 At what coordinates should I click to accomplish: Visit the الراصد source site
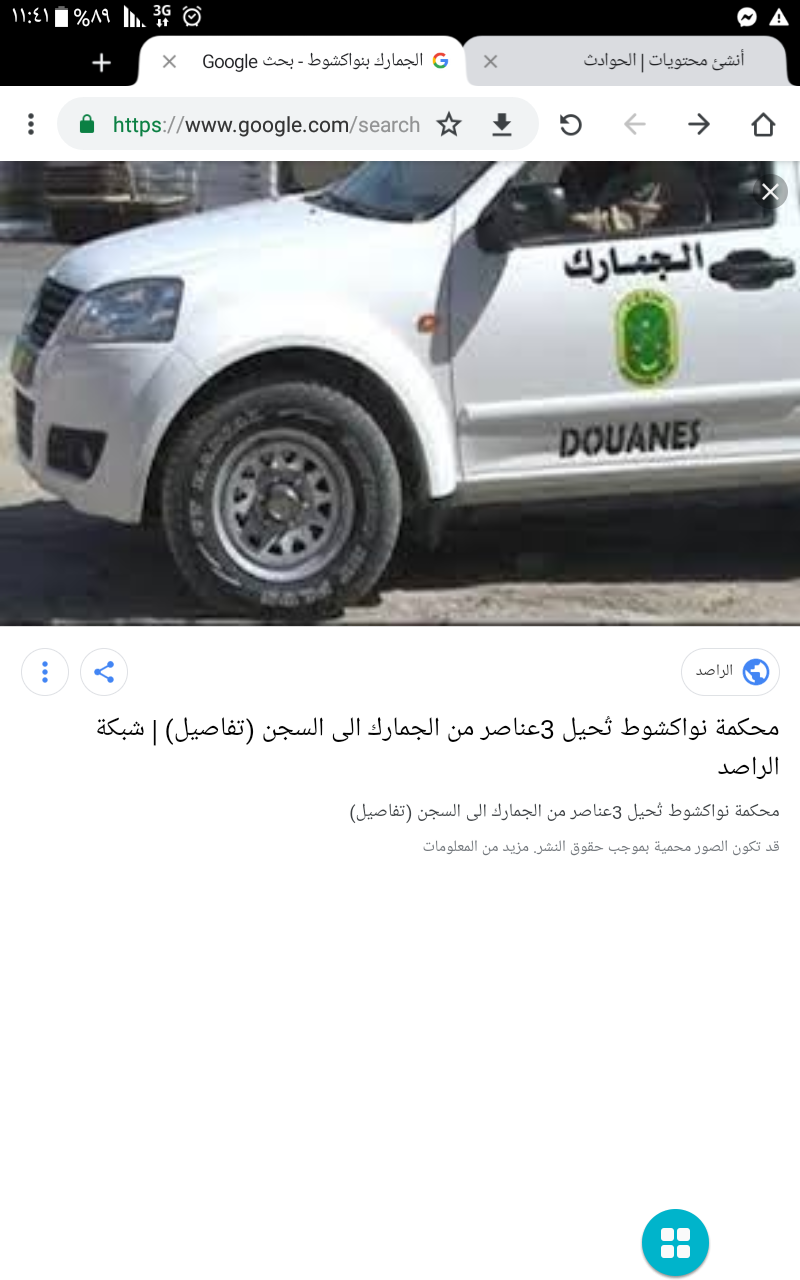point(730,671)
